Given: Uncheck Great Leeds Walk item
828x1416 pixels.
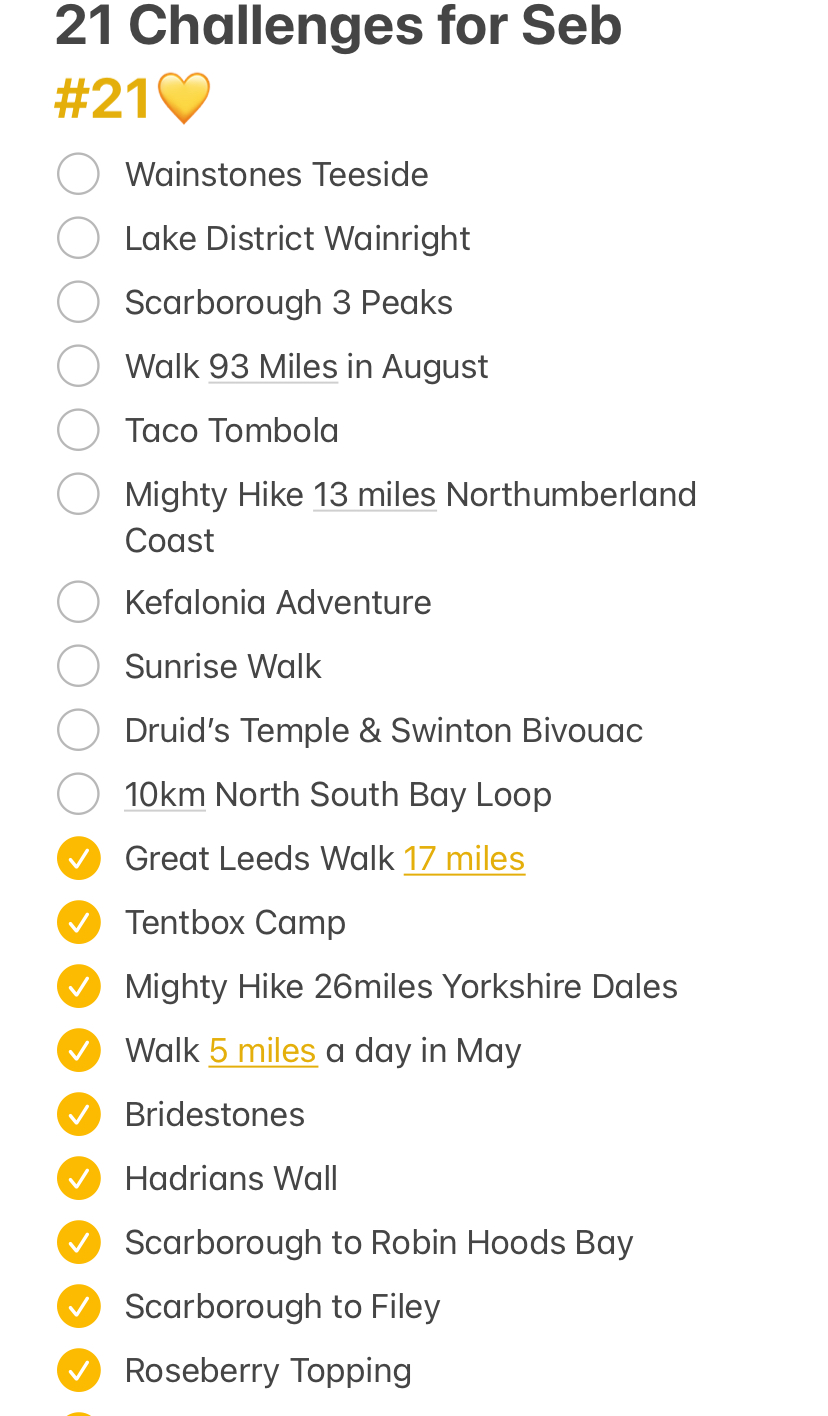Looking at the screenshot, I should 78,858.
